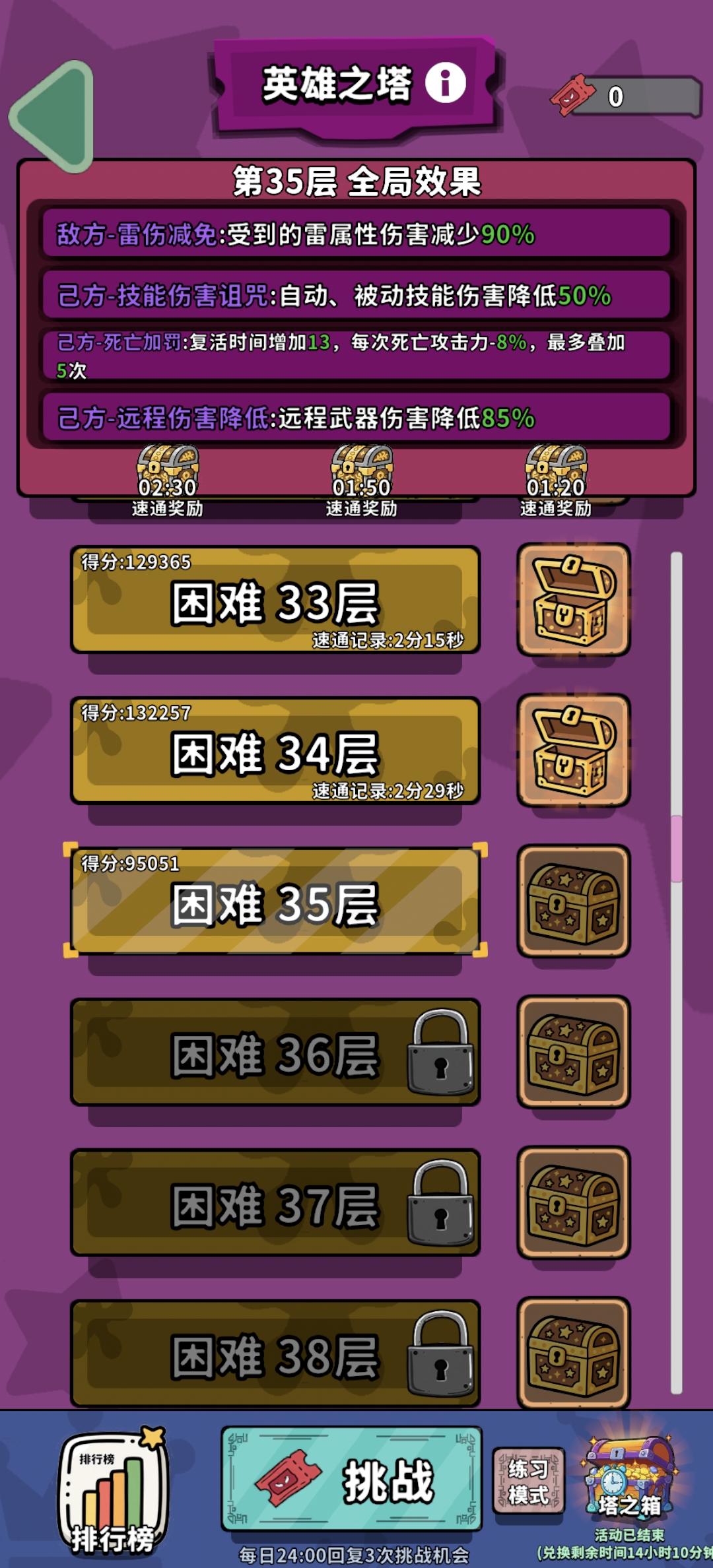Select the locked 困难36层 floor
The height and width of the screenshot is (1568, 713).
pos(277,1053)
